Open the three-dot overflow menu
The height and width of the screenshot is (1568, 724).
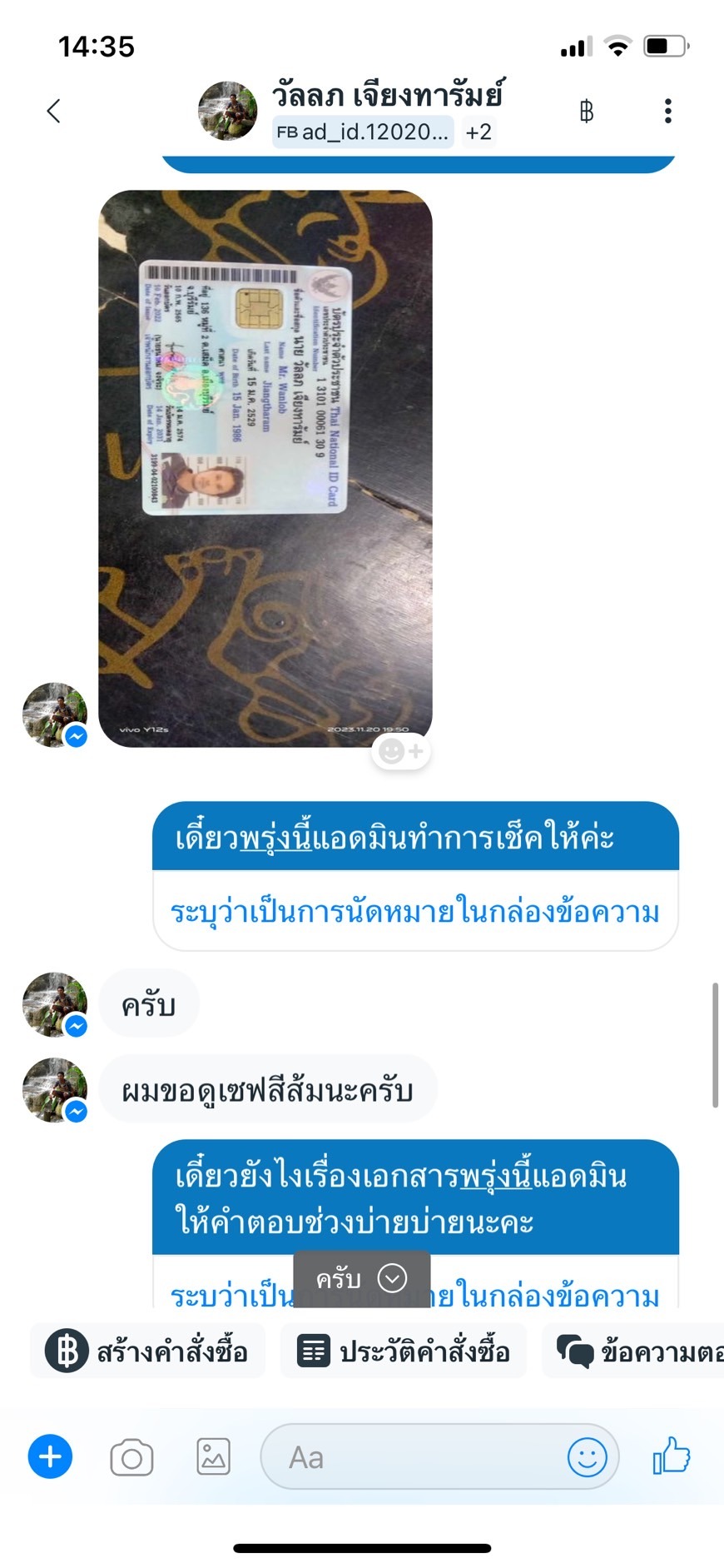(x=667, y=111)
